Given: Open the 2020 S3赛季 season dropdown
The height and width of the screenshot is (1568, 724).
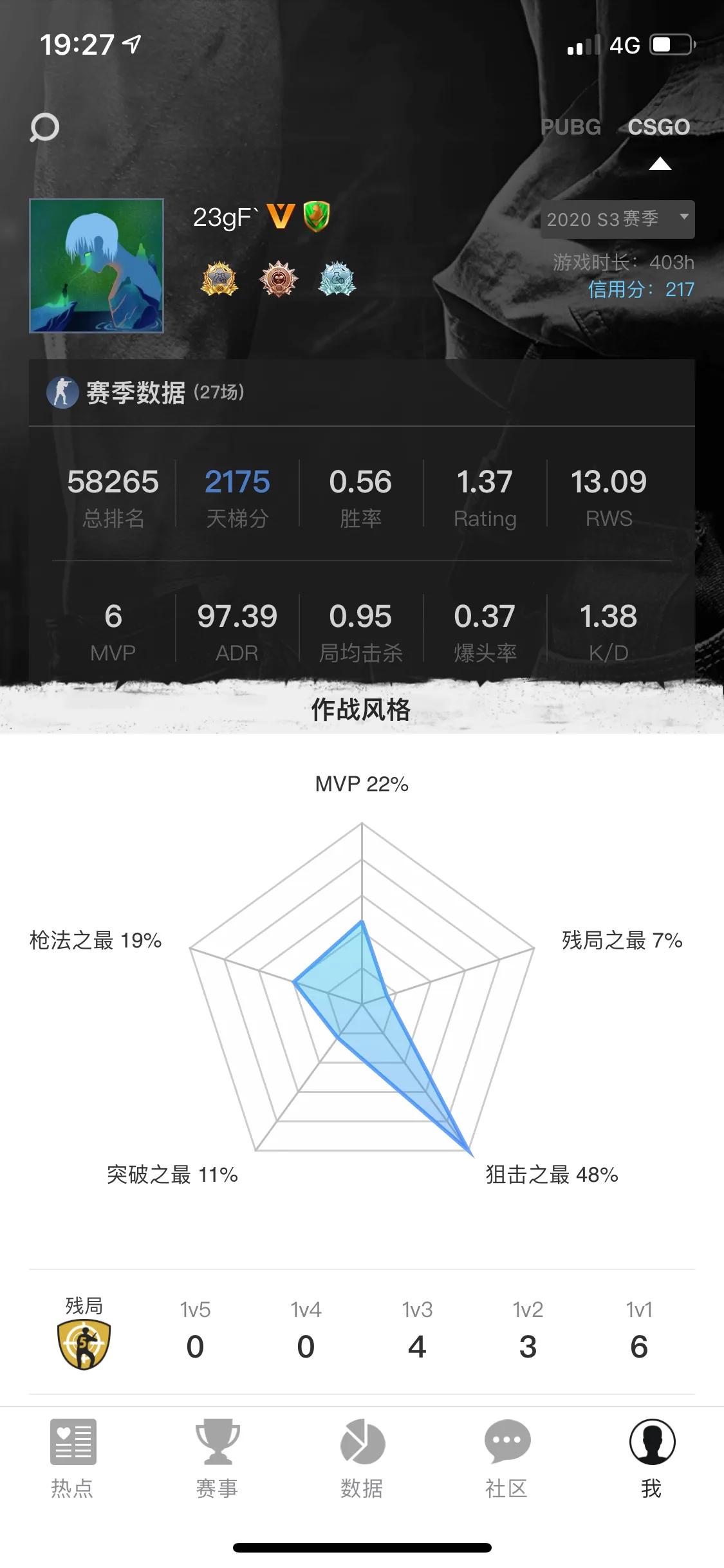Looking at the screenshot, I should tap(617, 219).
